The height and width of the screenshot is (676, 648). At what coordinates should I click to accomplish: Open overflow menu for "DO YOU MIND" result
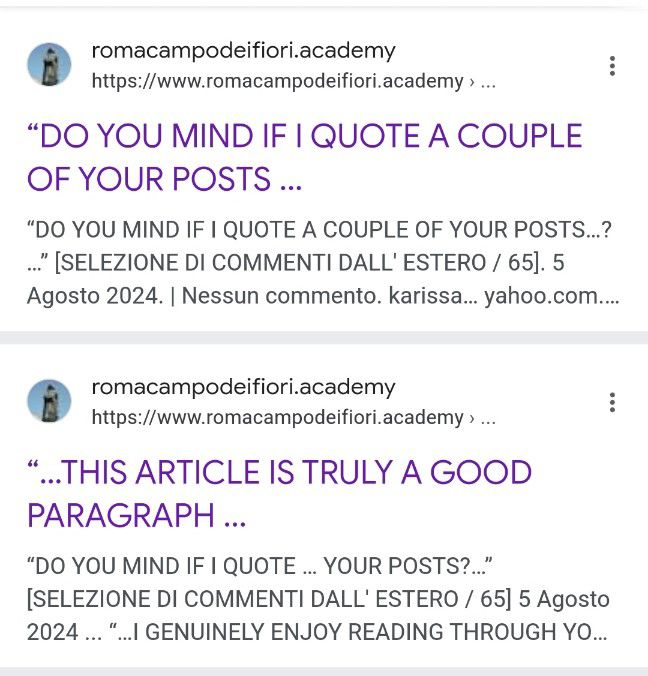(611, 66)
